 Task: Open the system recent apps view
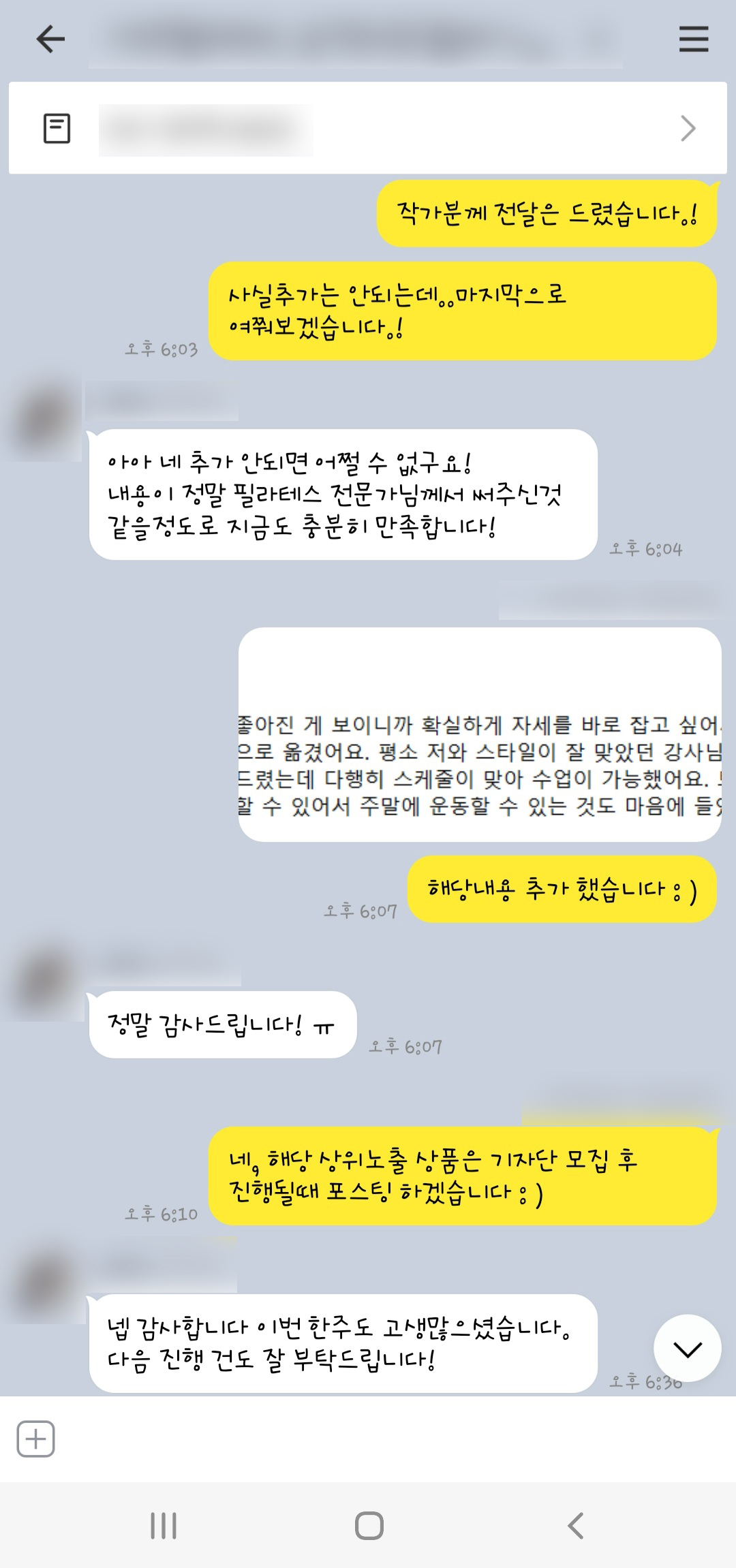pyautogui.click(x=164, y=1526)
